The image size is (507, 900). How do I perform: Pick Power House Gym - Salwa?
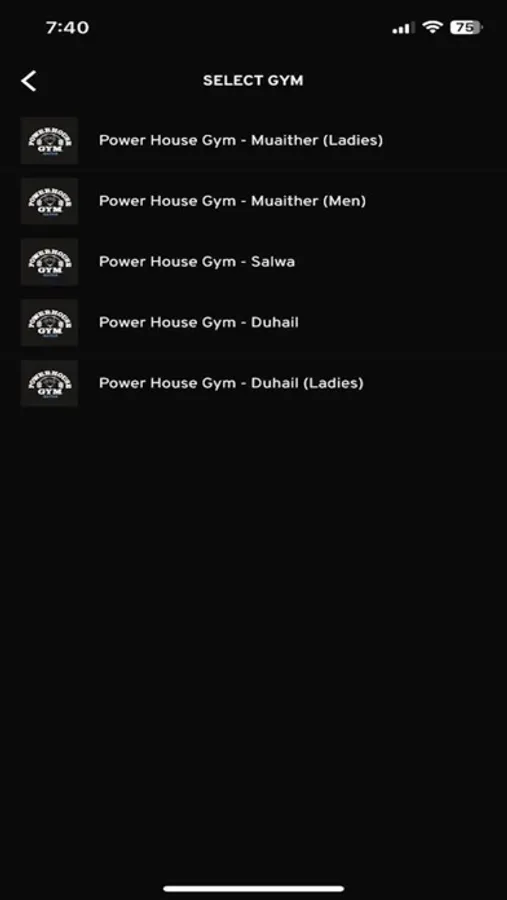coord(253,262)
